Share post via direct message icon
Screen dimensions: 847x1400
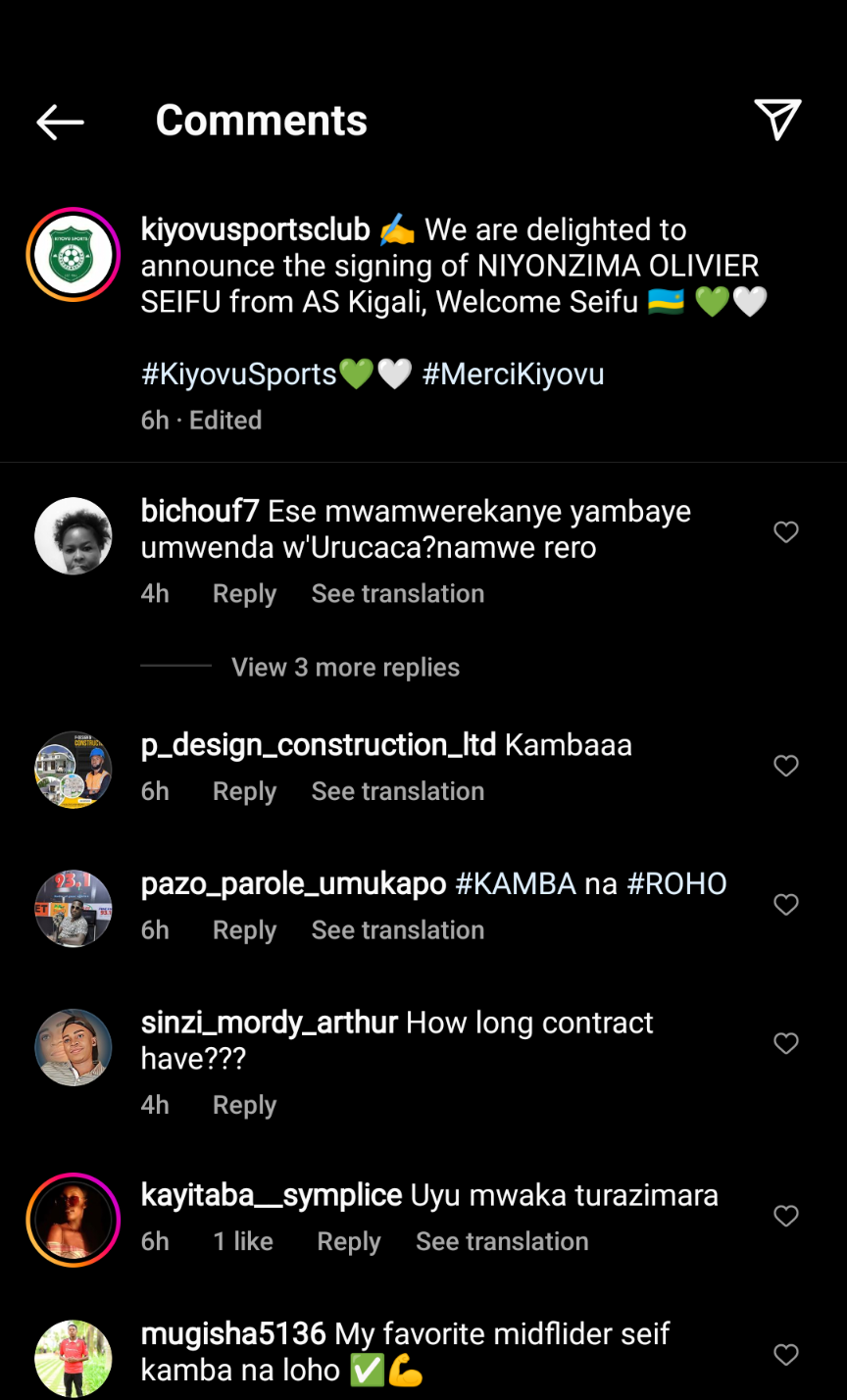coord(777,121)
